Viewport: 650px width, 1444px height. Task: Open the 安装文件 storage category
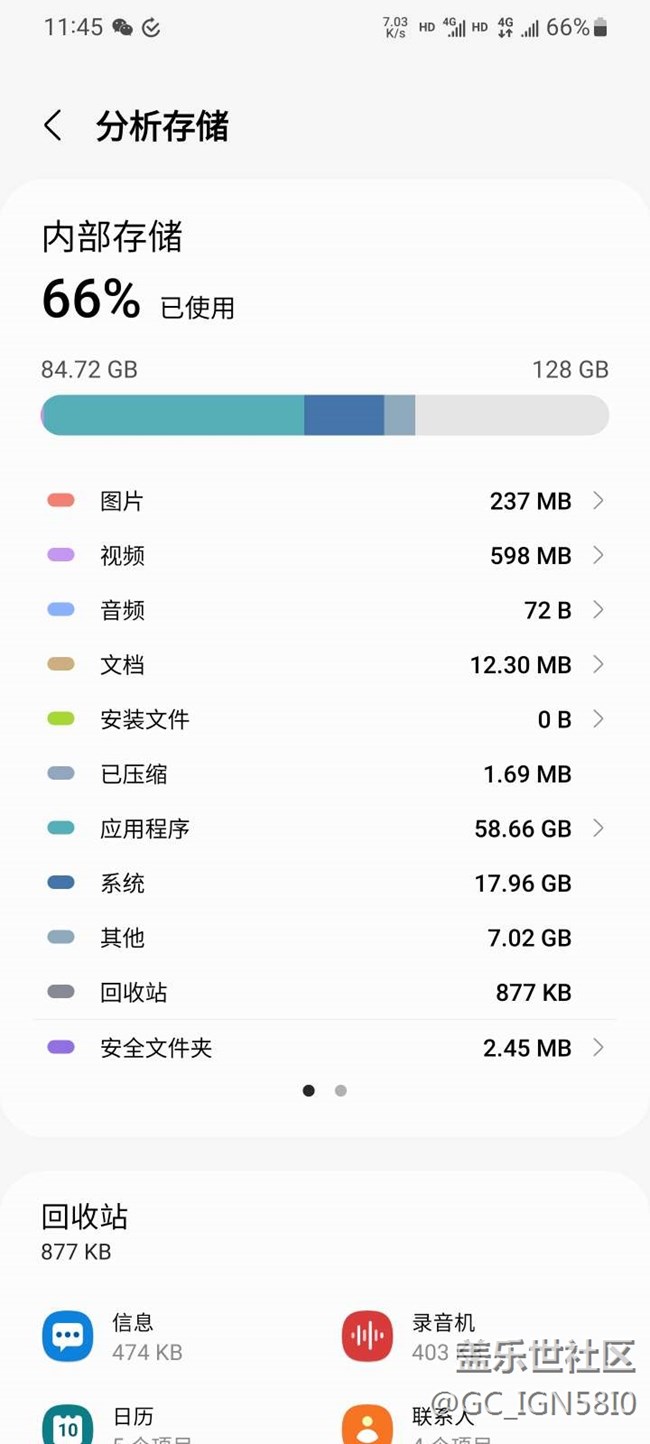coord(325,719)
